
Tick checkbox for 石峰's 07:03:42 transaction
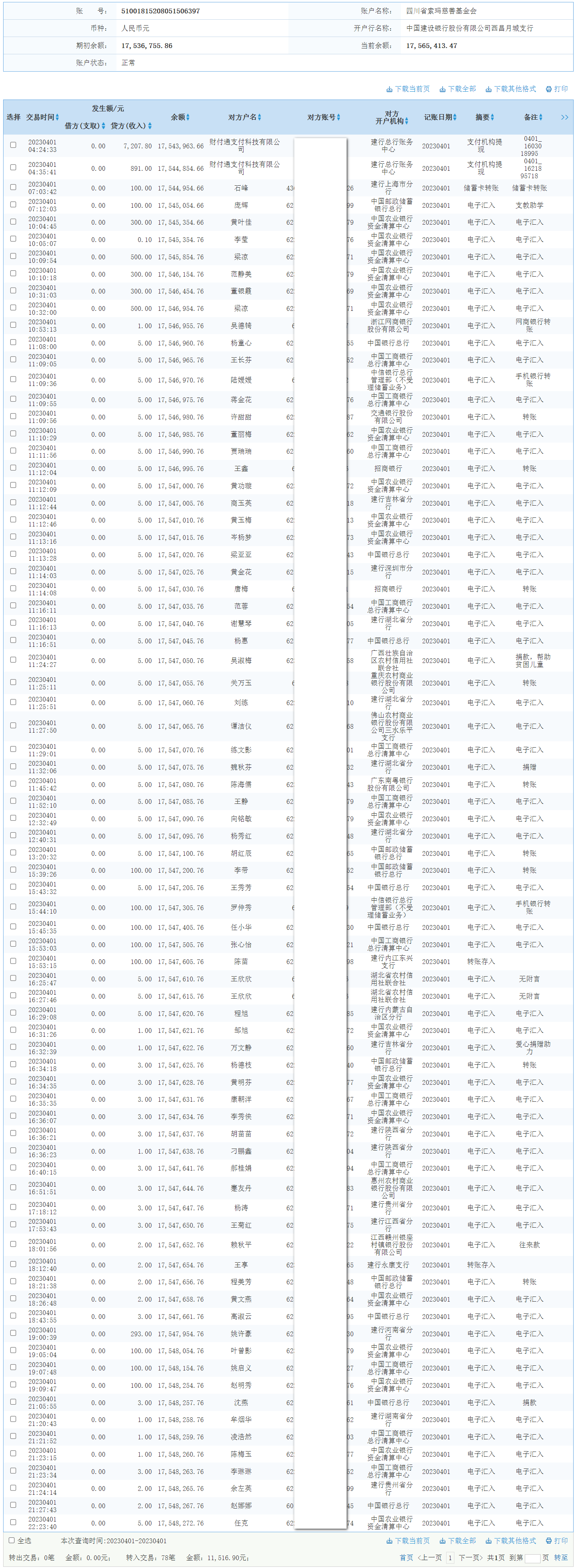coord(13,188)
